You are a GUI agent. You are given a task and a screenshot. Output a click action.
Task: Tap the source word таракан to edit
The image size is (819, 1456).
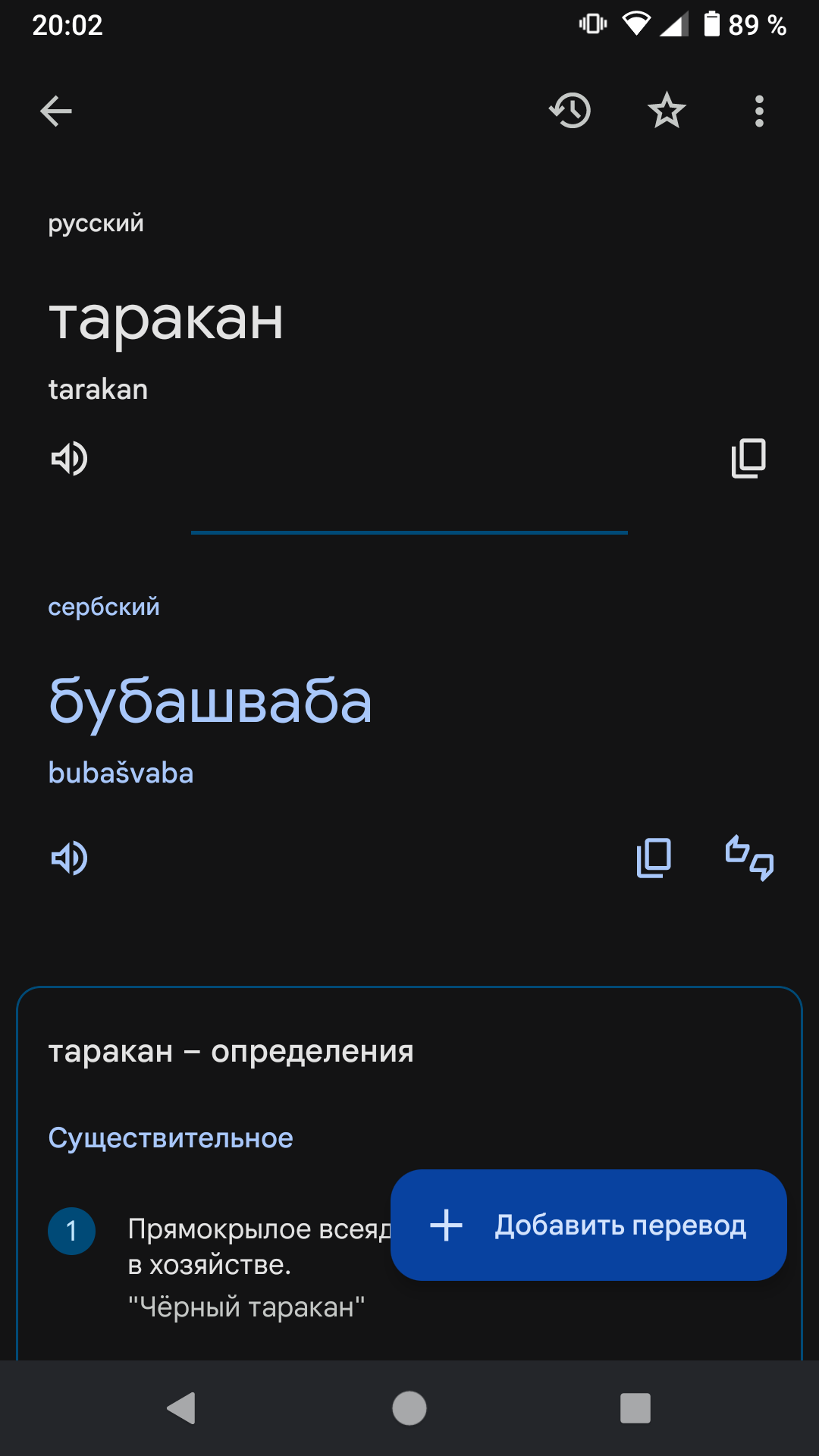click(x=166, y=318)
